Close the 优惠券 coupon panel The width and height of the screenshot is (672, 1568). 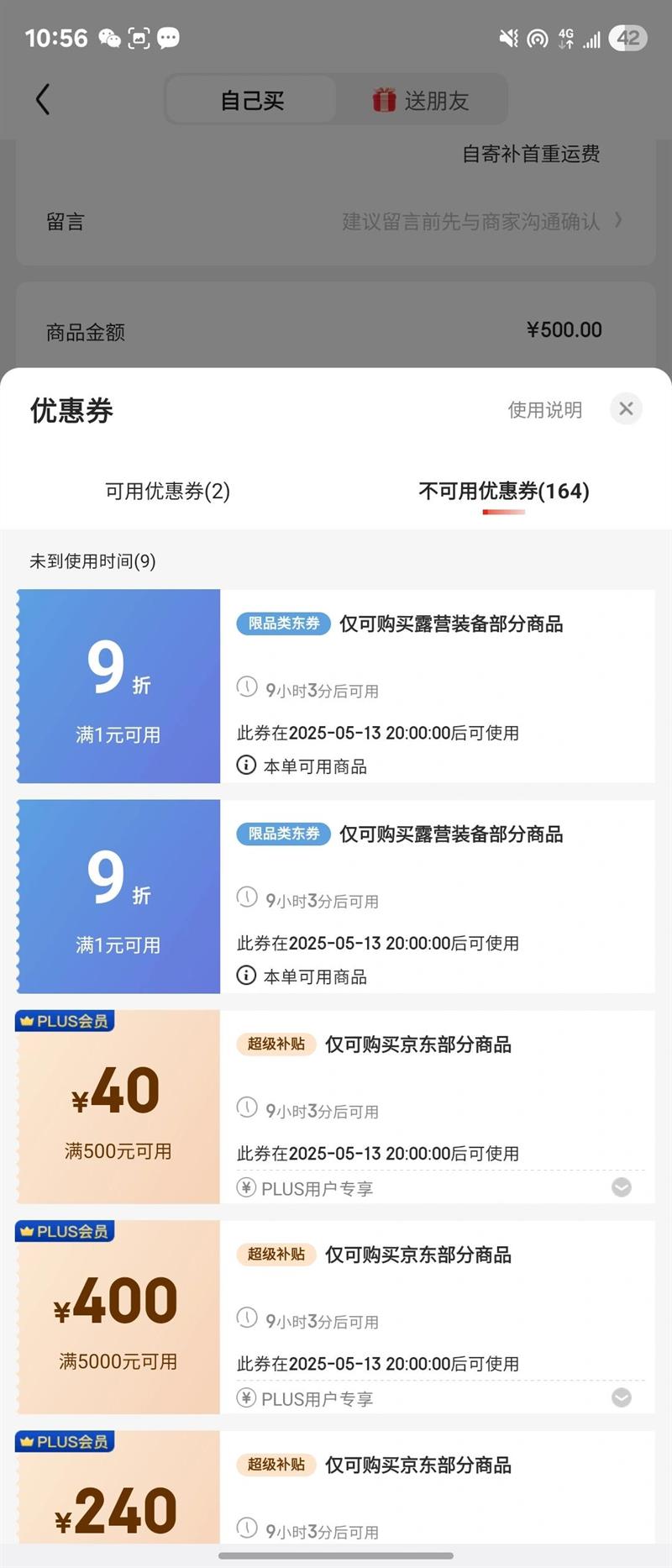[x=626, y=409]
